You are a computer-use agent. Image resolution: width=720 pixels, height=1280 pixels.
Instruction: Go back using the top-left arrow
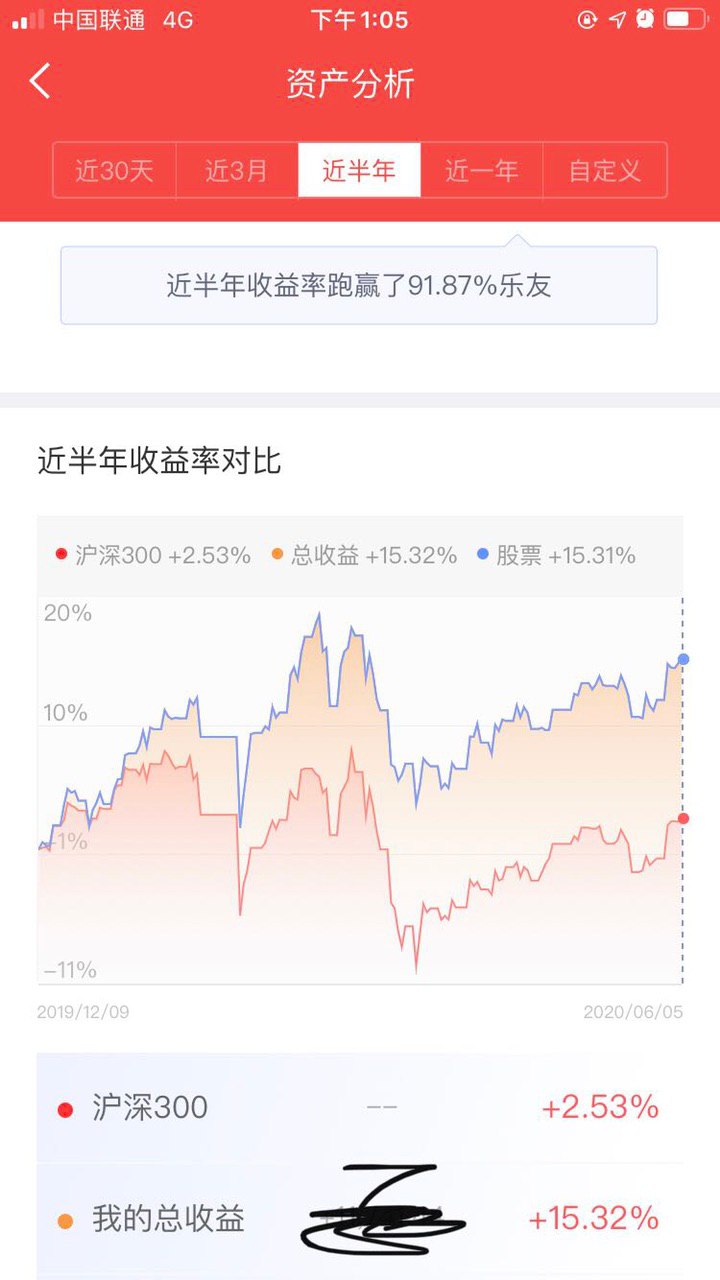click(x=40, y=82)
